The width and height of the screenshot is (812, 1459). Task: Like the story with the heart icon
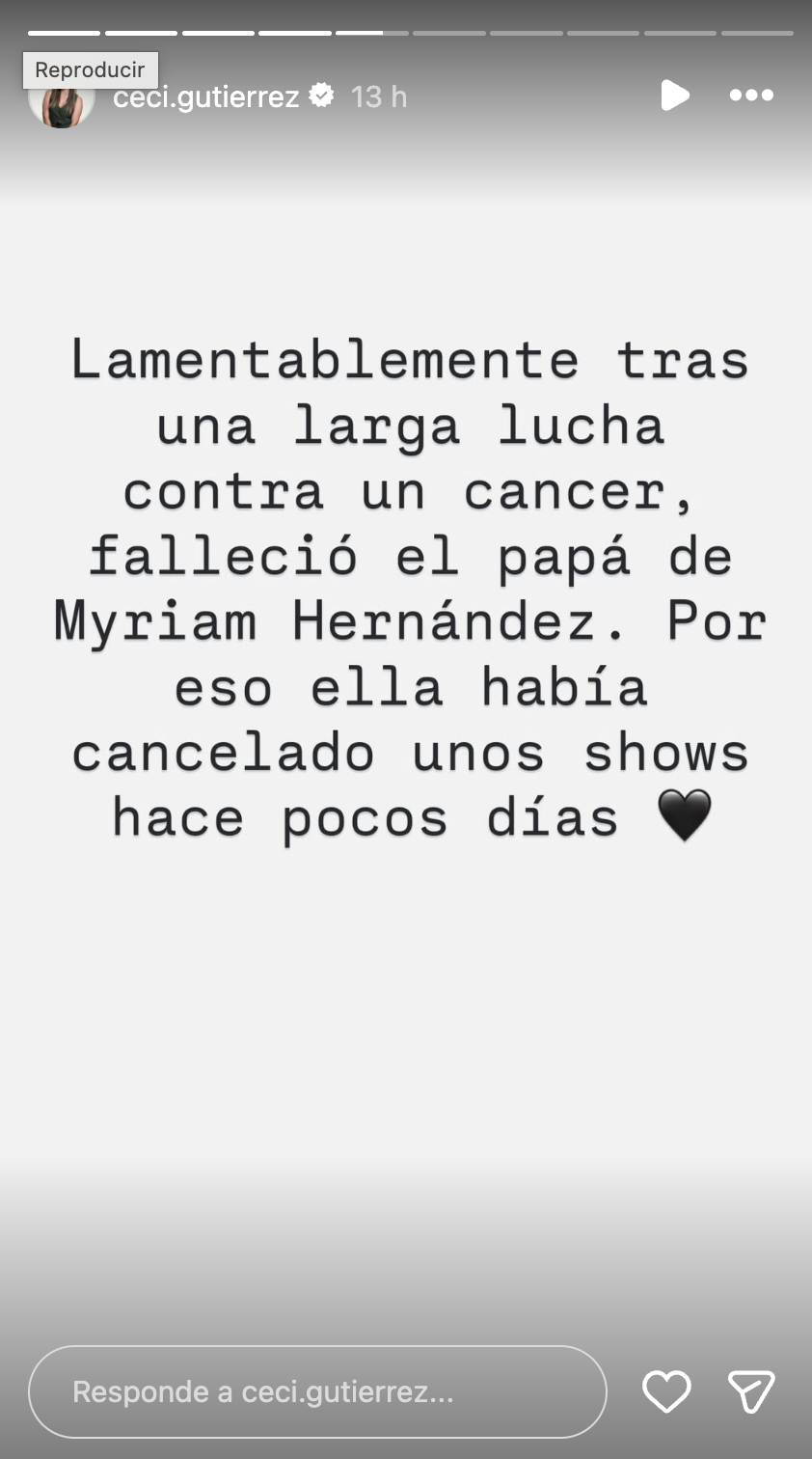(x=665, y=1391)
